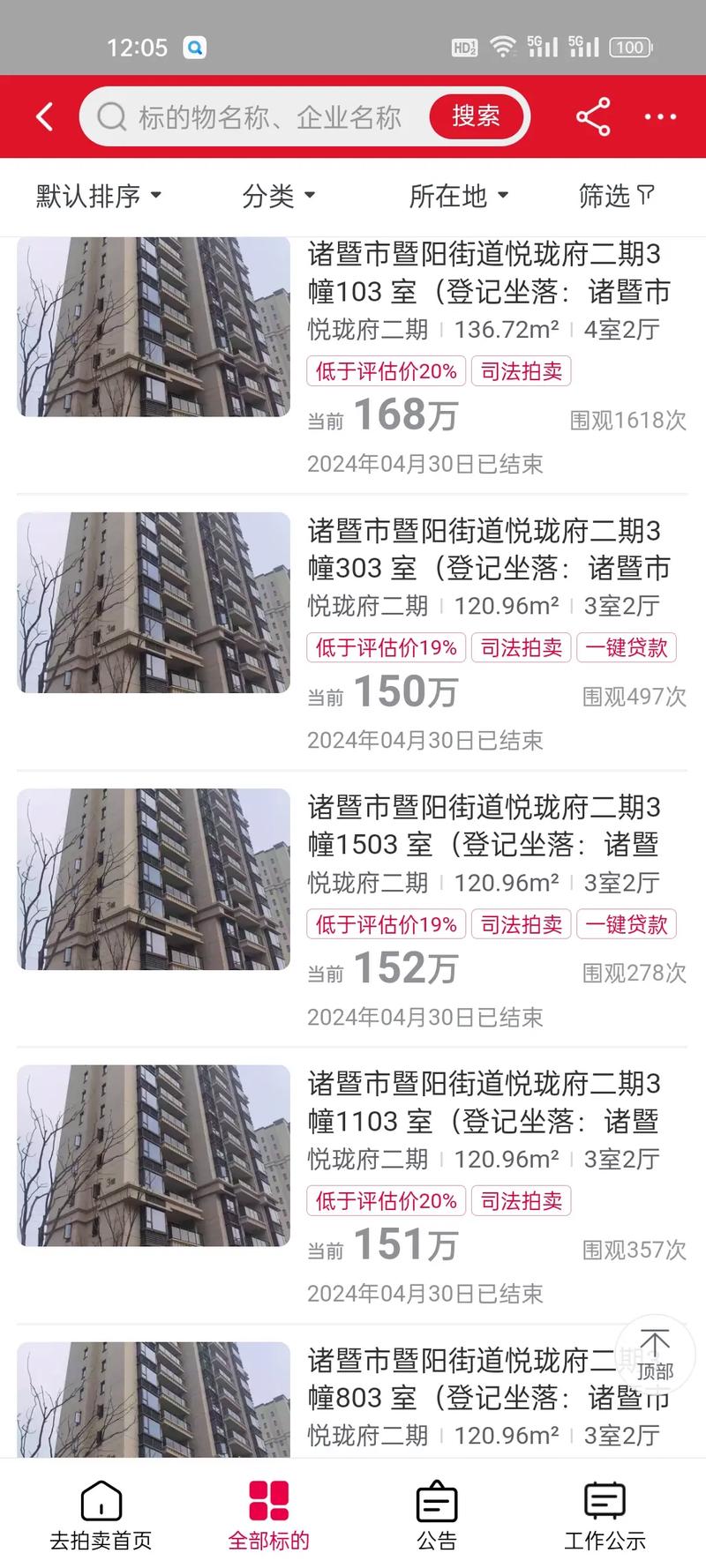Tap the 低于评估价20% tag on the 1103室 listing
706x1568 pixels.
385,1200
